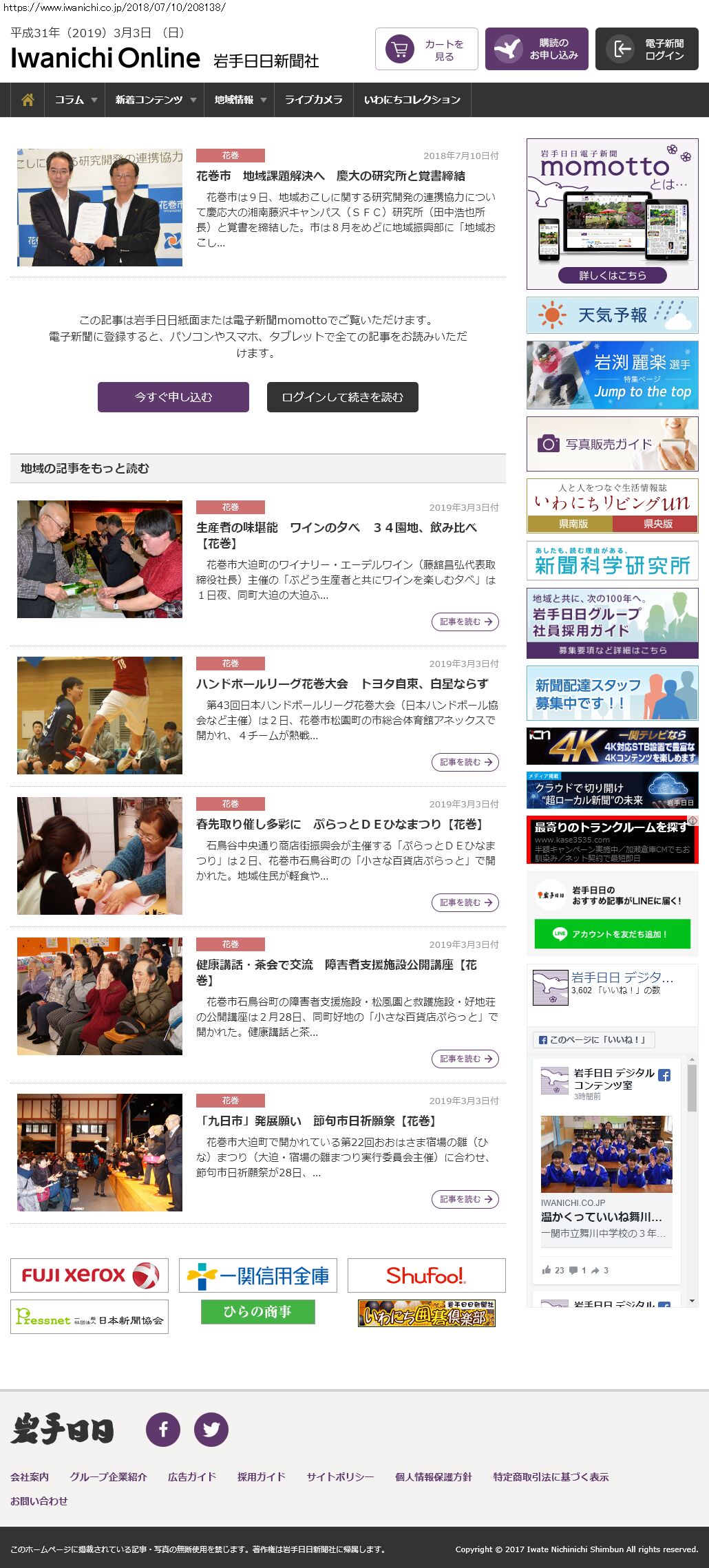709x1568 pixels.
Task: Open 写真販売ガイド banner
Action: tap(613, 444)
